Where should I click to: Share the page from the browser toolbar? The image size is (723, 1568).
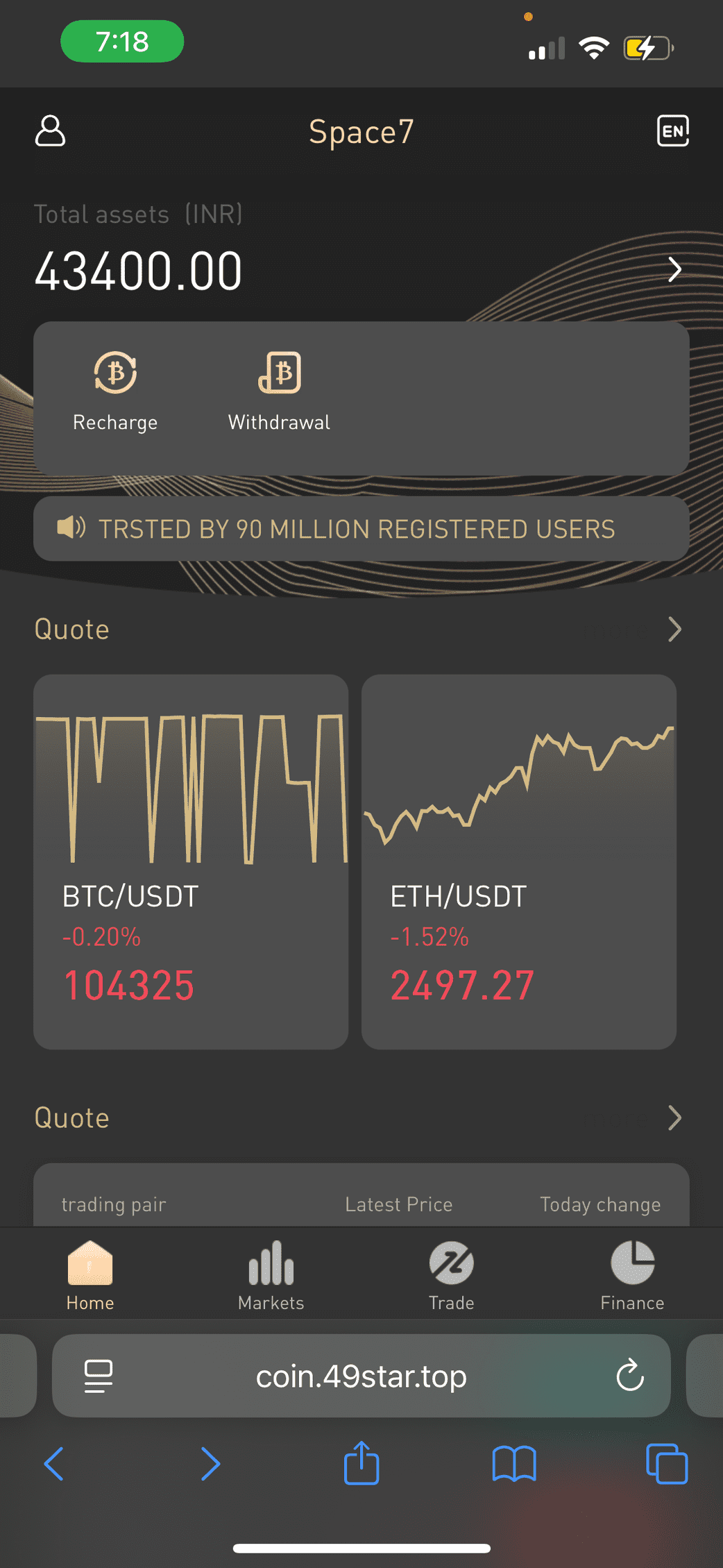pyautogui.click(x=361, y=1463)
